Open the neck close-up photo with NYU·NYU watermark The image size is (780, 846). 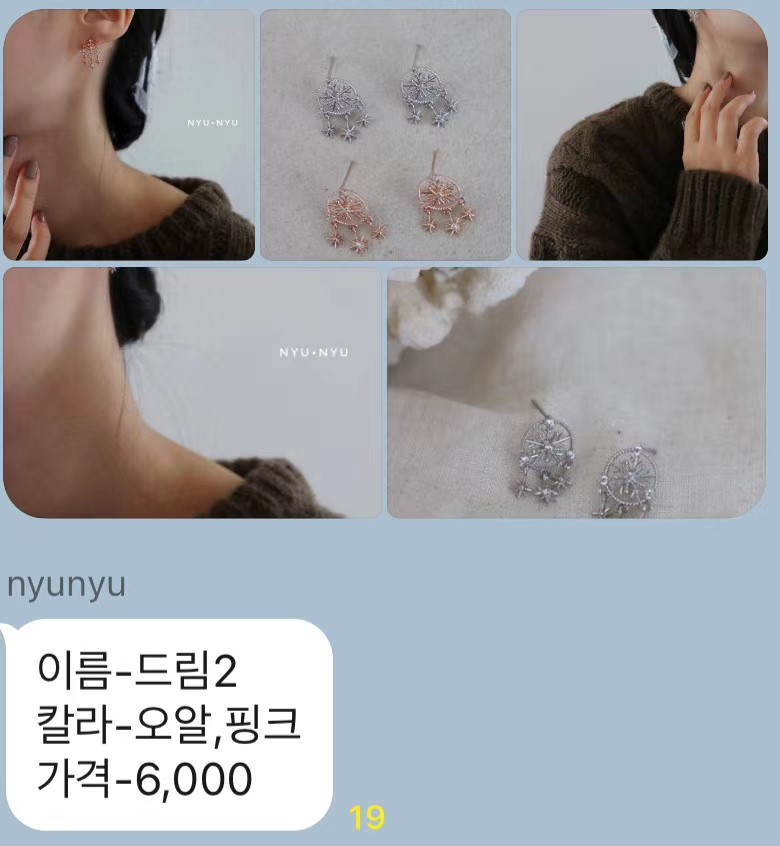coord(192,392)
